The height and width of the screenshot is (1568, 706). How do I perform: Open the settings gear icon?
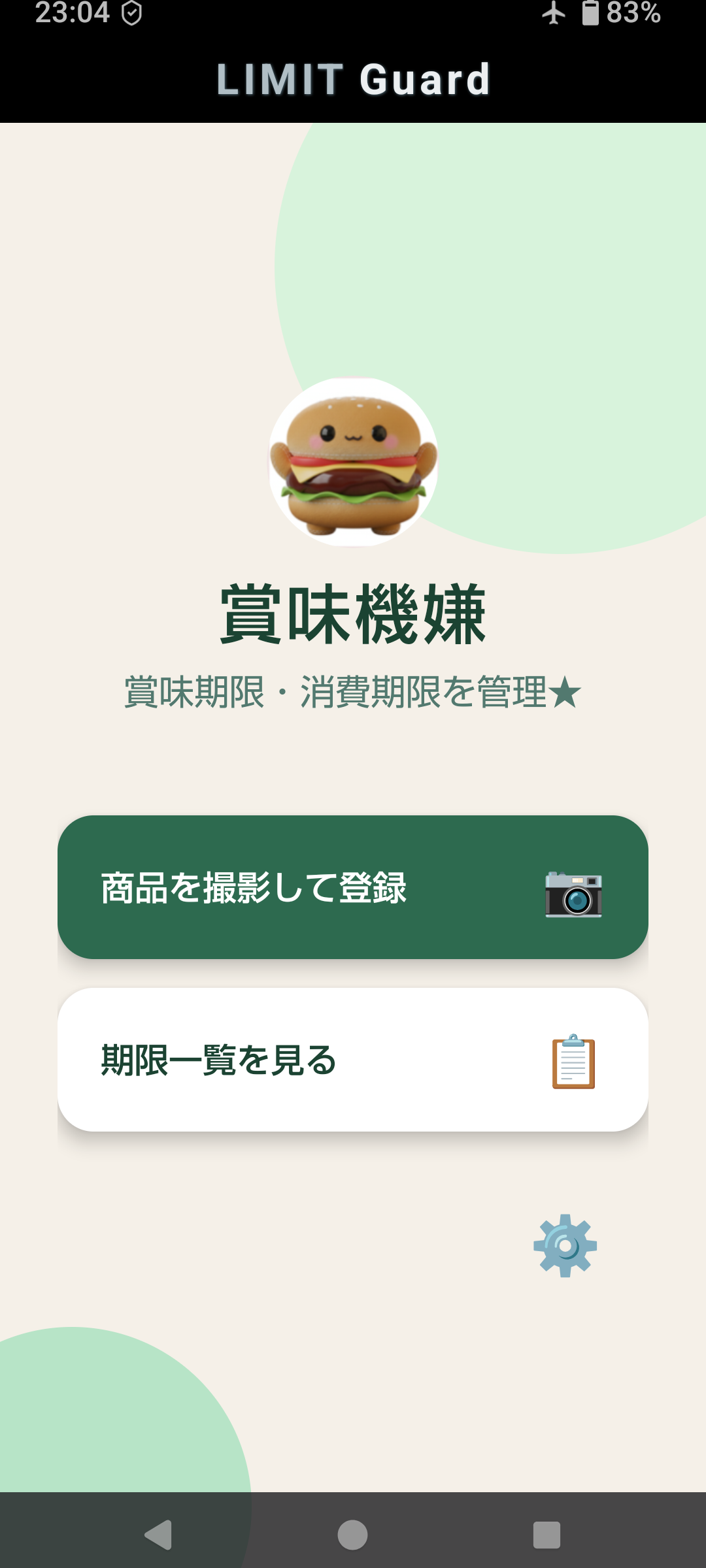coord(565,1246)
